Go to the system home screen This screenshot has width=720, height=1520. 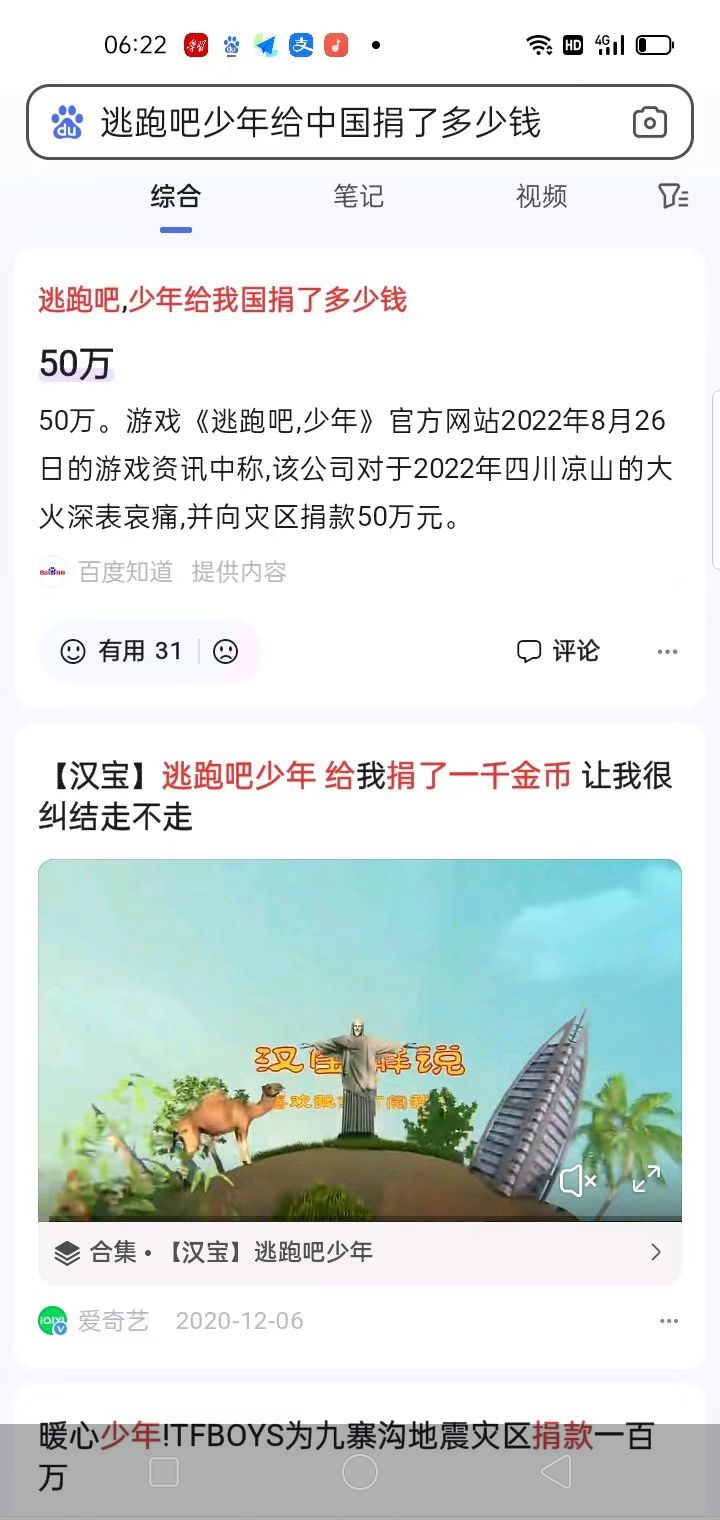[360, 1472]
